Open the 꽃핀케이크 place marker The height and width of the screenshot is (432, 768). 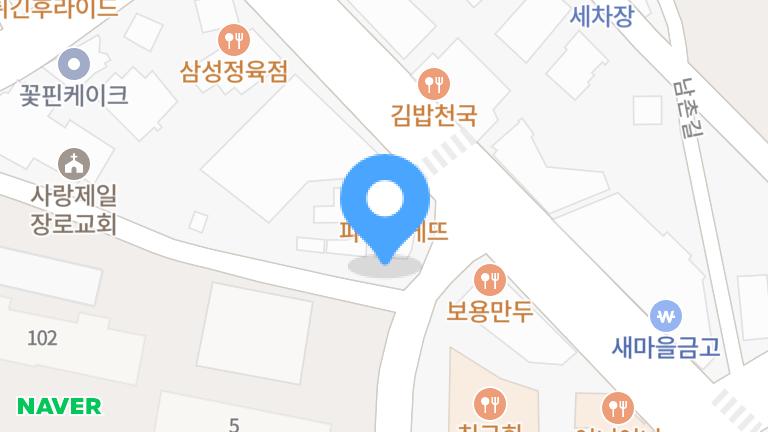74,66
